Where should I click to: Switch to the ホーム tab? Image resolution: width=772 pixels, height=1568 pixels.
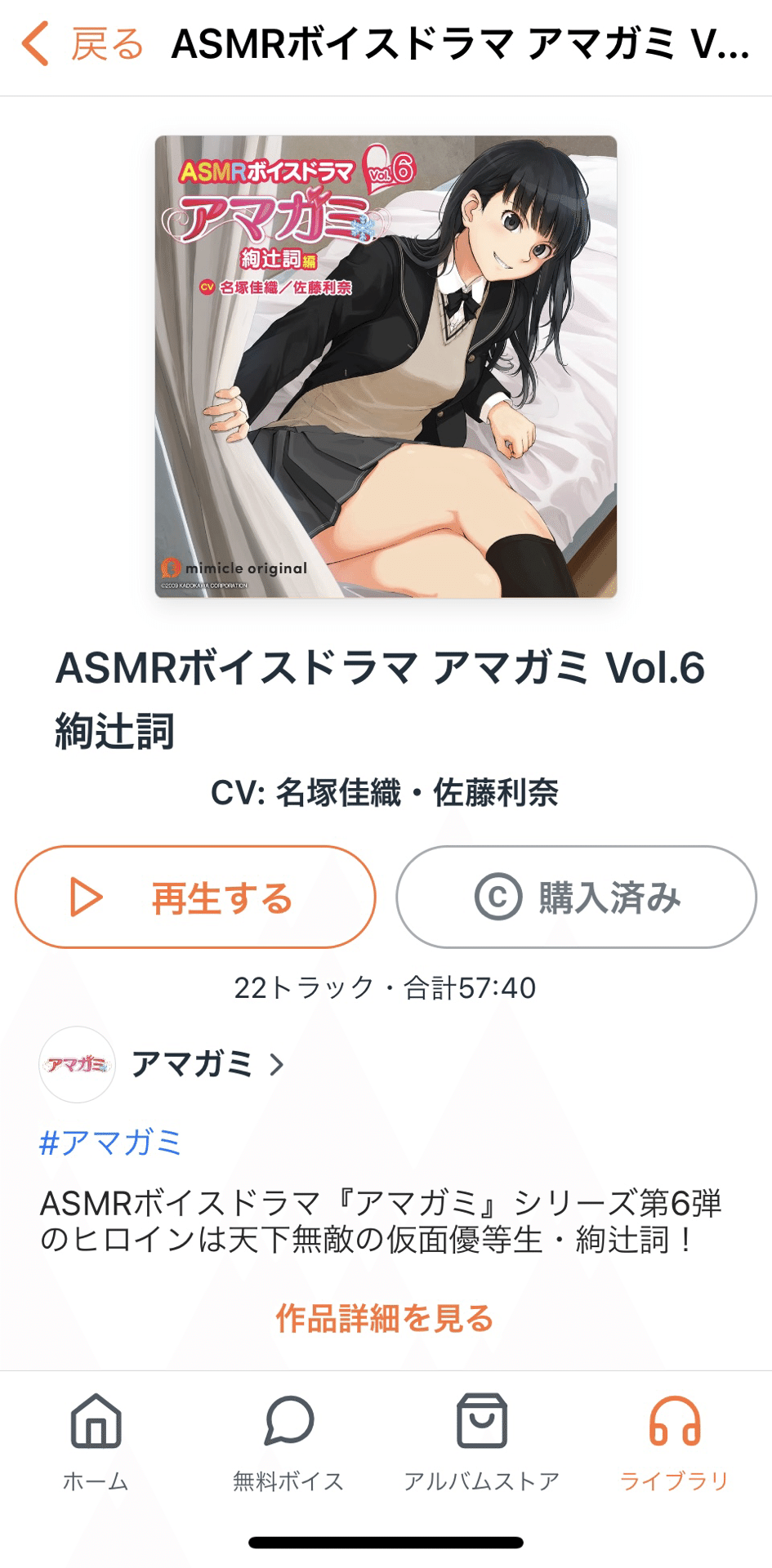click(x=96, y=1442)
